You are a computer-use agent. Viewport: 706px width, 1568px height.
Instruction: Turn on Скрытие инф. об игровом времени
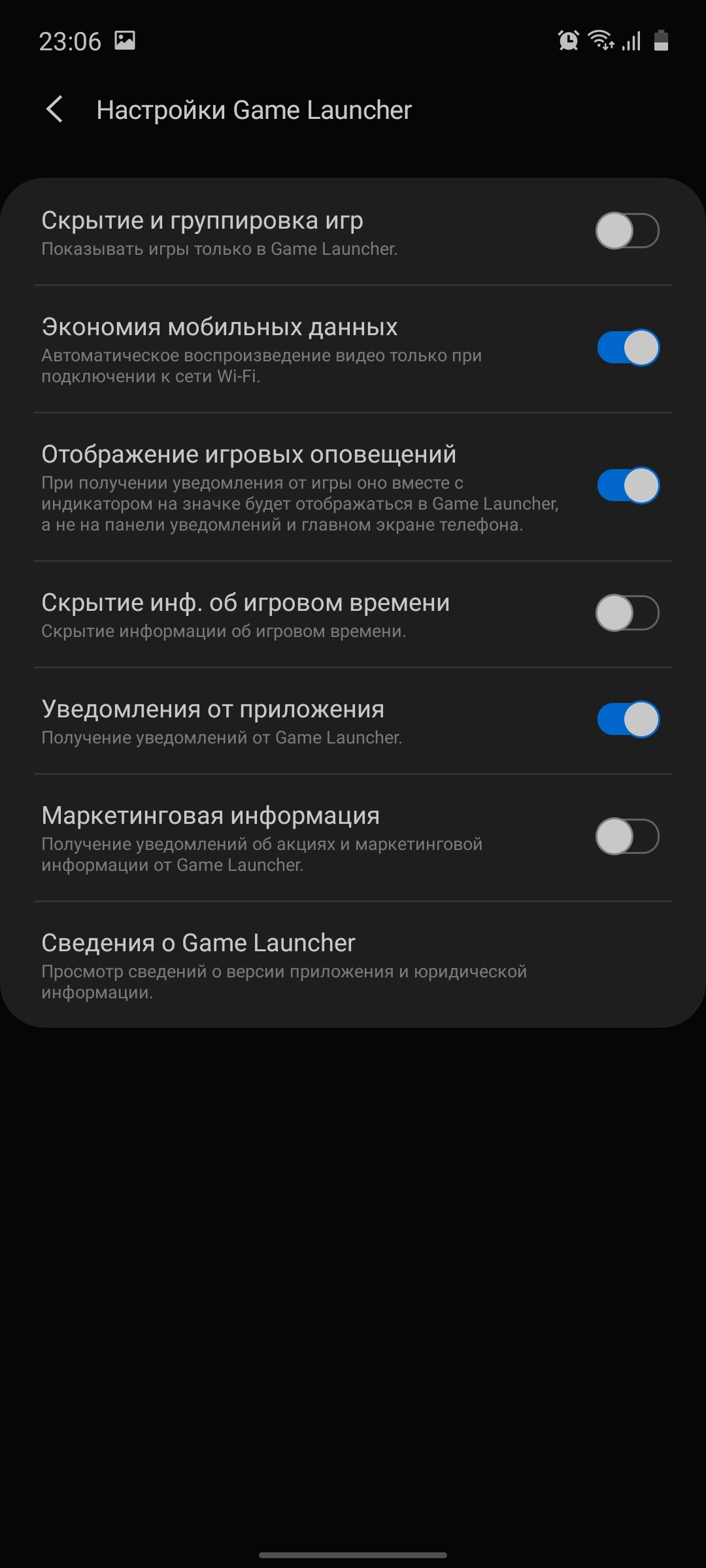(627, 613)
